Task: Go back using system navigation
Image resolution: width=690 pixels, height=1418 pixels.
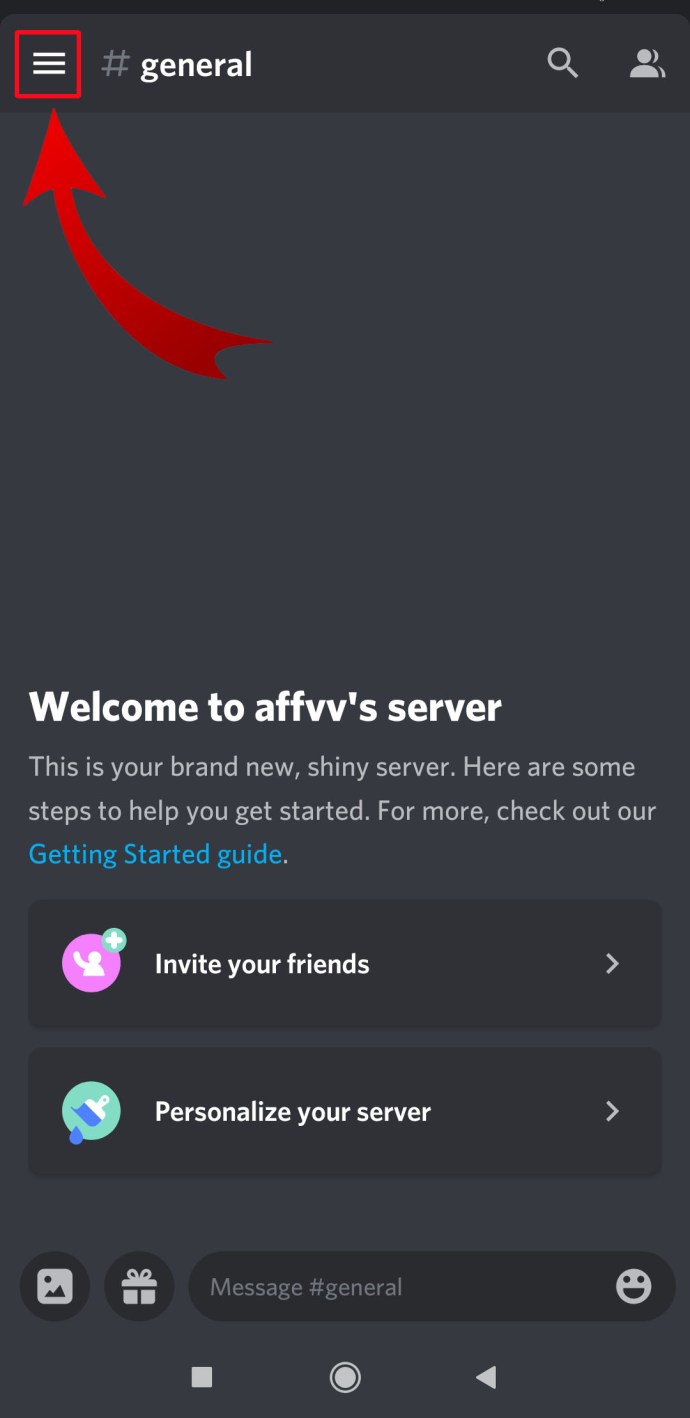Action: coord(486,1378)
